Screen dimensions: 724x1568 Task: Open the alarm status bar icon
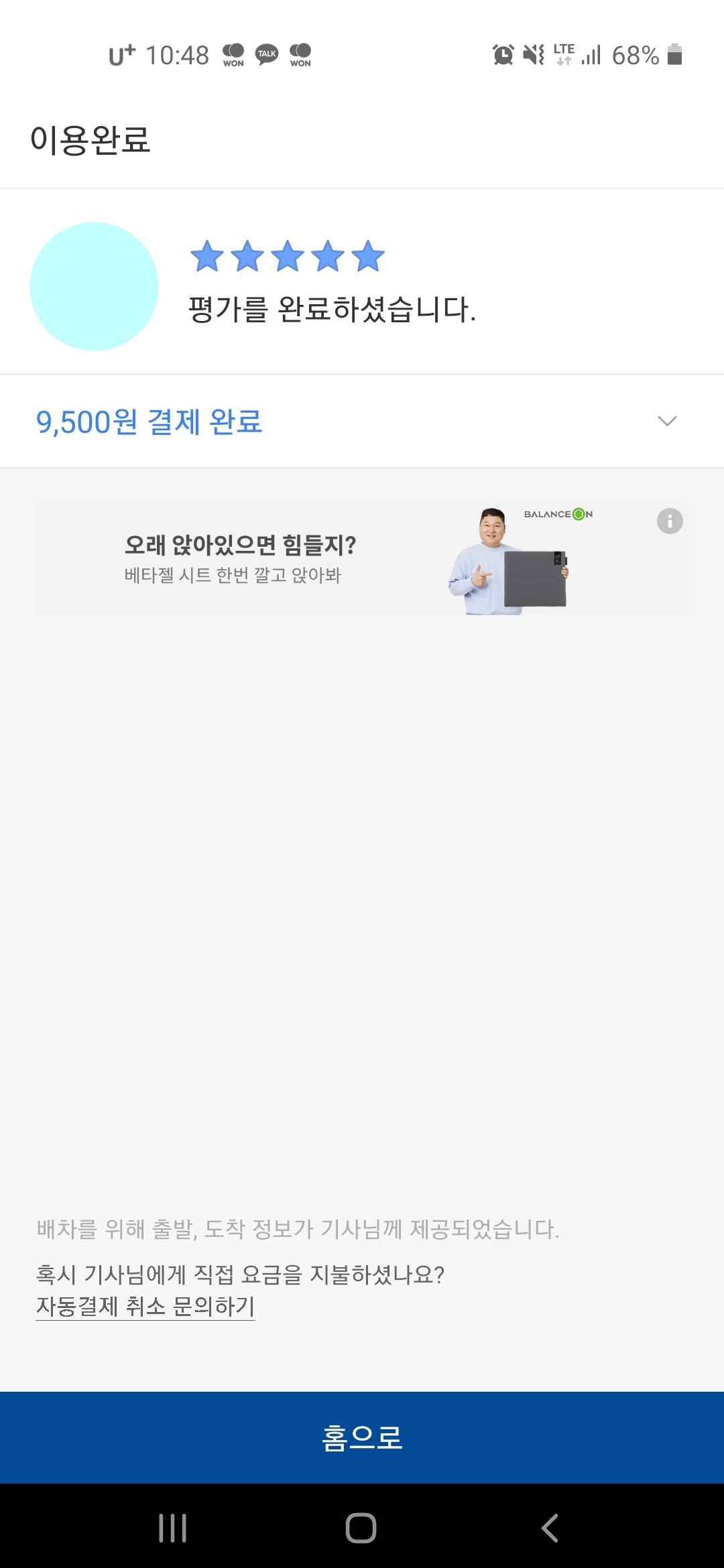point(503,55)
